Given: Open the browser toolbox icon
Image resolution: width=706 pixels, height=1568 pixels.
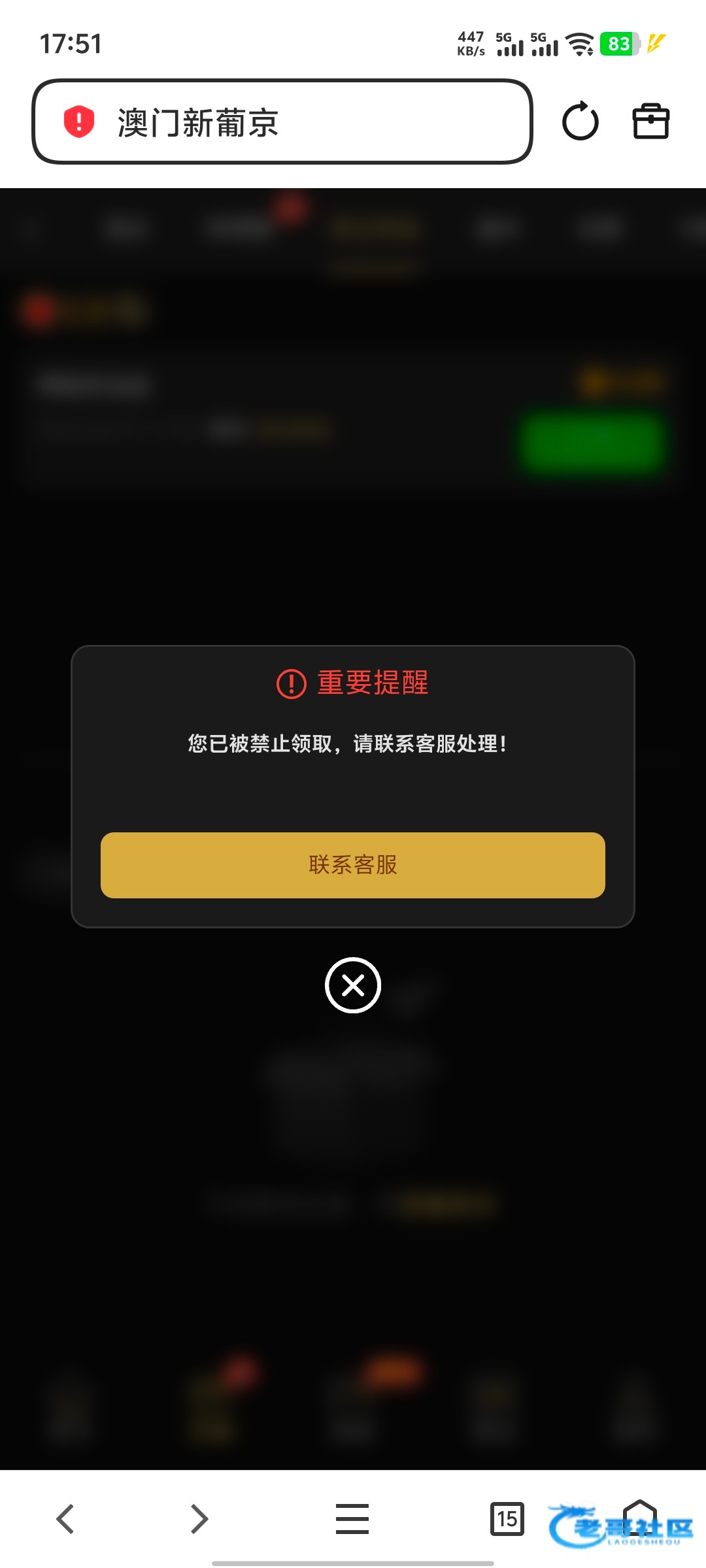Looking at the screenshot, I should coord(651,122).
